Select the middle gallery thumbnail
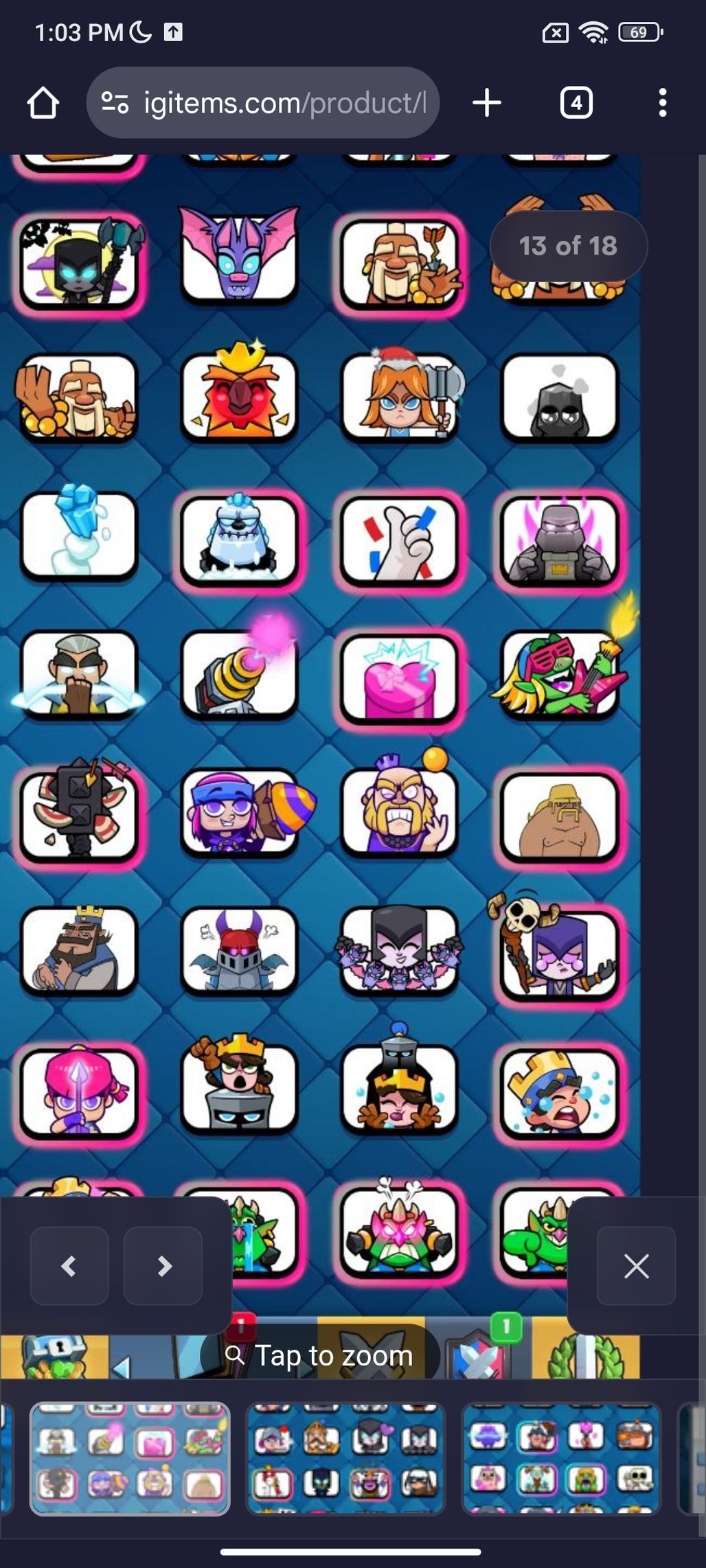Viewport: 706px width, 1568px height. tap(345, 1458)
